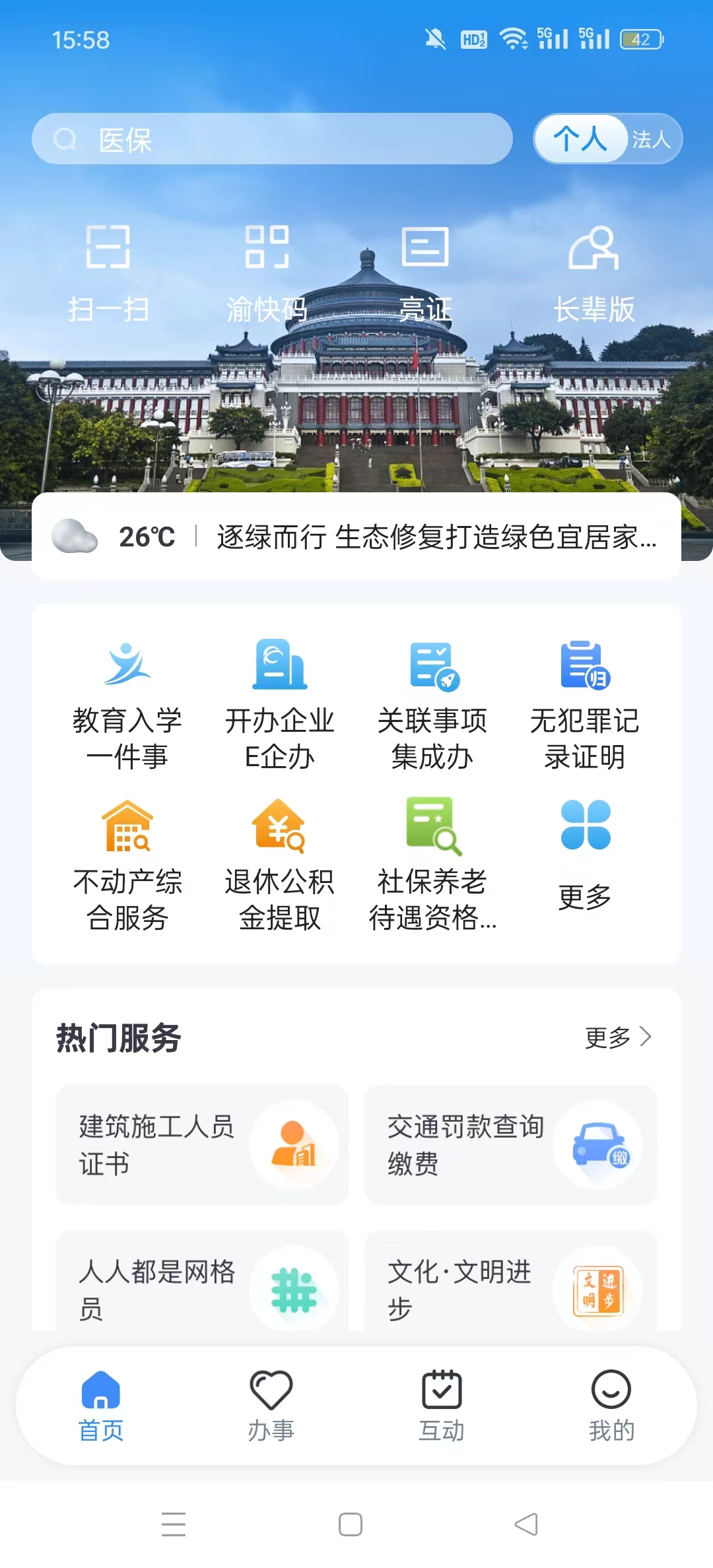
Task: Open 教育入学一件事 service
Action: pyautogui.click(x=127, y=704)
